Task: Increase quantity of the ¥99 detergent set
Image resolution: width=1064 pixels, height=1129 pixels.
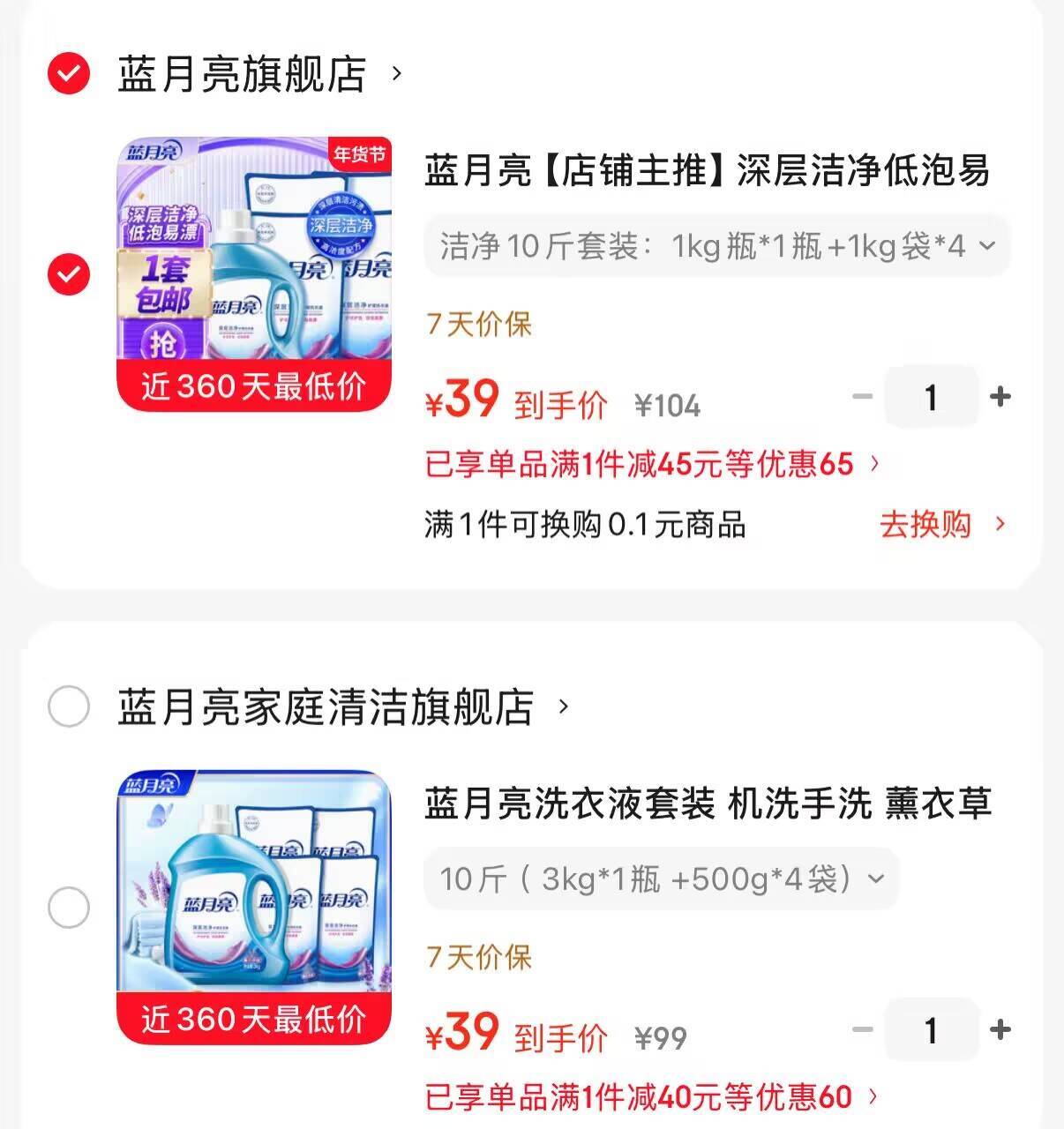Action: (x=1000, y=1029)
